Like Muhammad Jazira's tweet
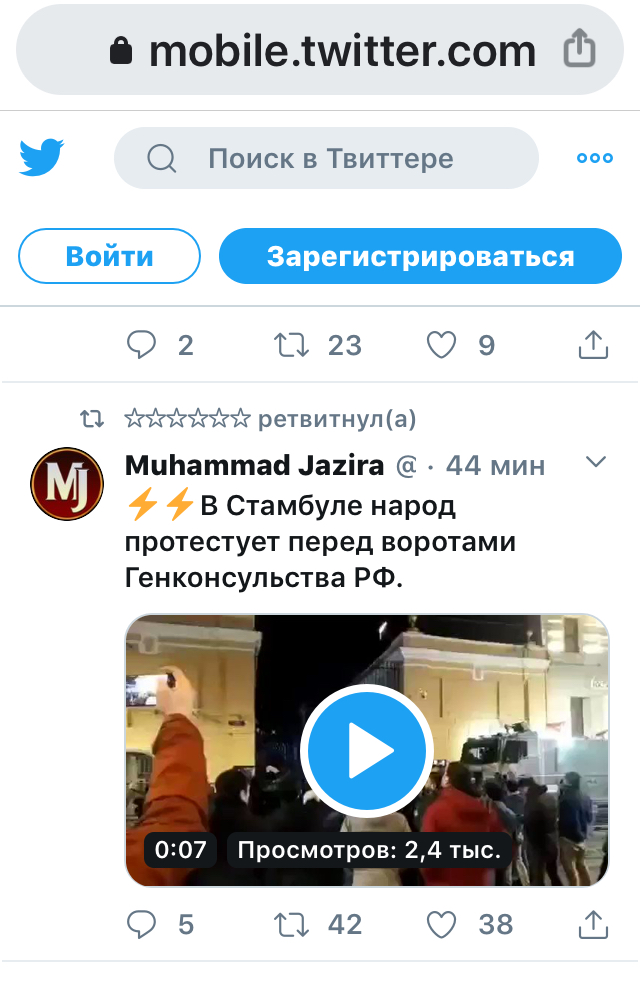 442,924
